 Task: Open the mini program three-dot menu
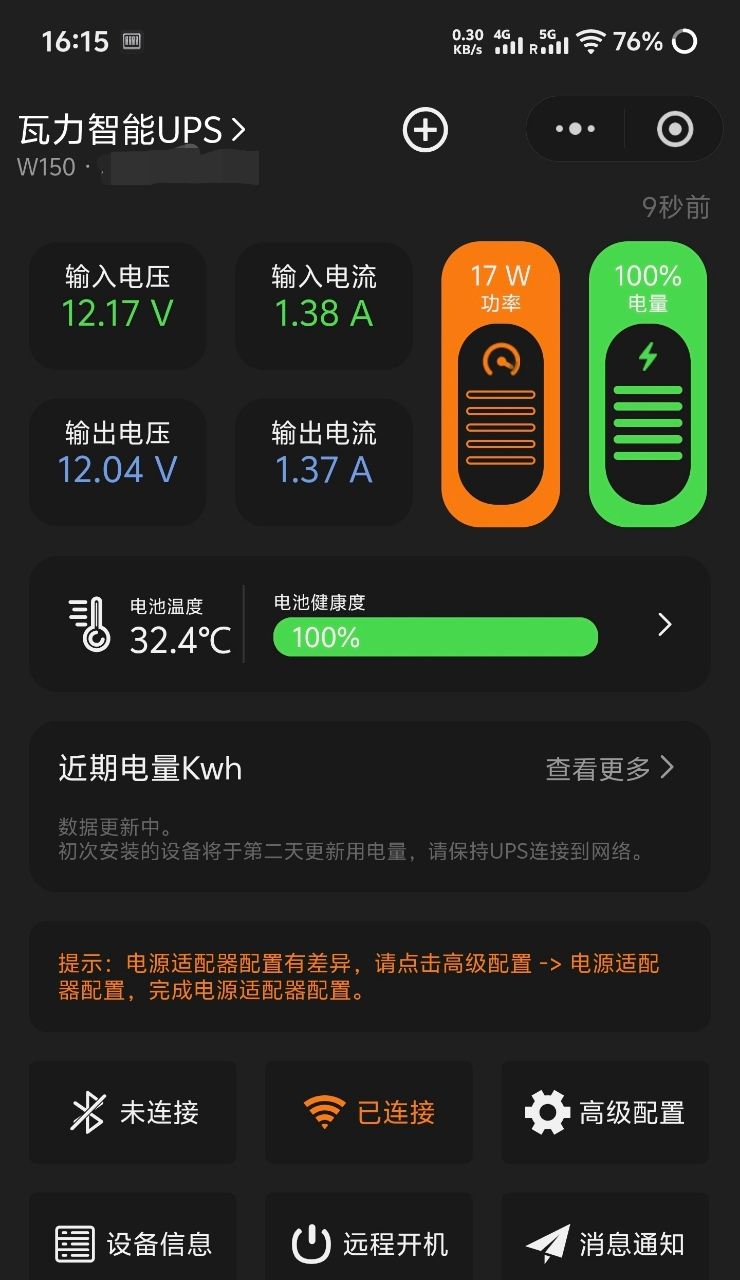point(575,129)
